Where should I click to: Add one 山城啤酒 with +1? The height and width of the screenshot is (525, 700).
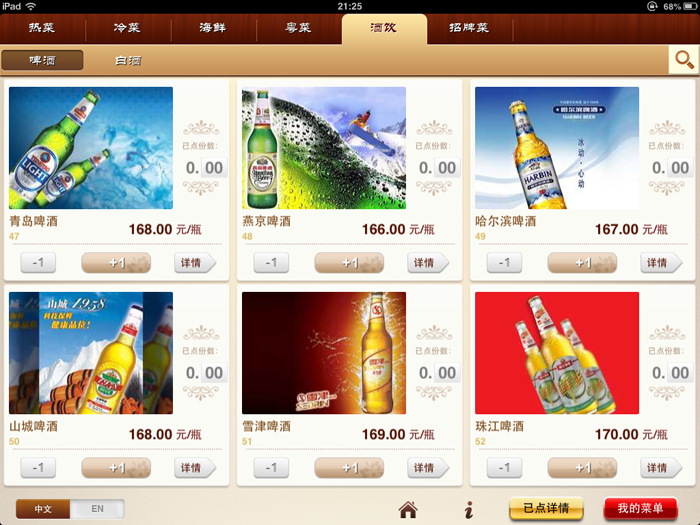pos(116,468)
